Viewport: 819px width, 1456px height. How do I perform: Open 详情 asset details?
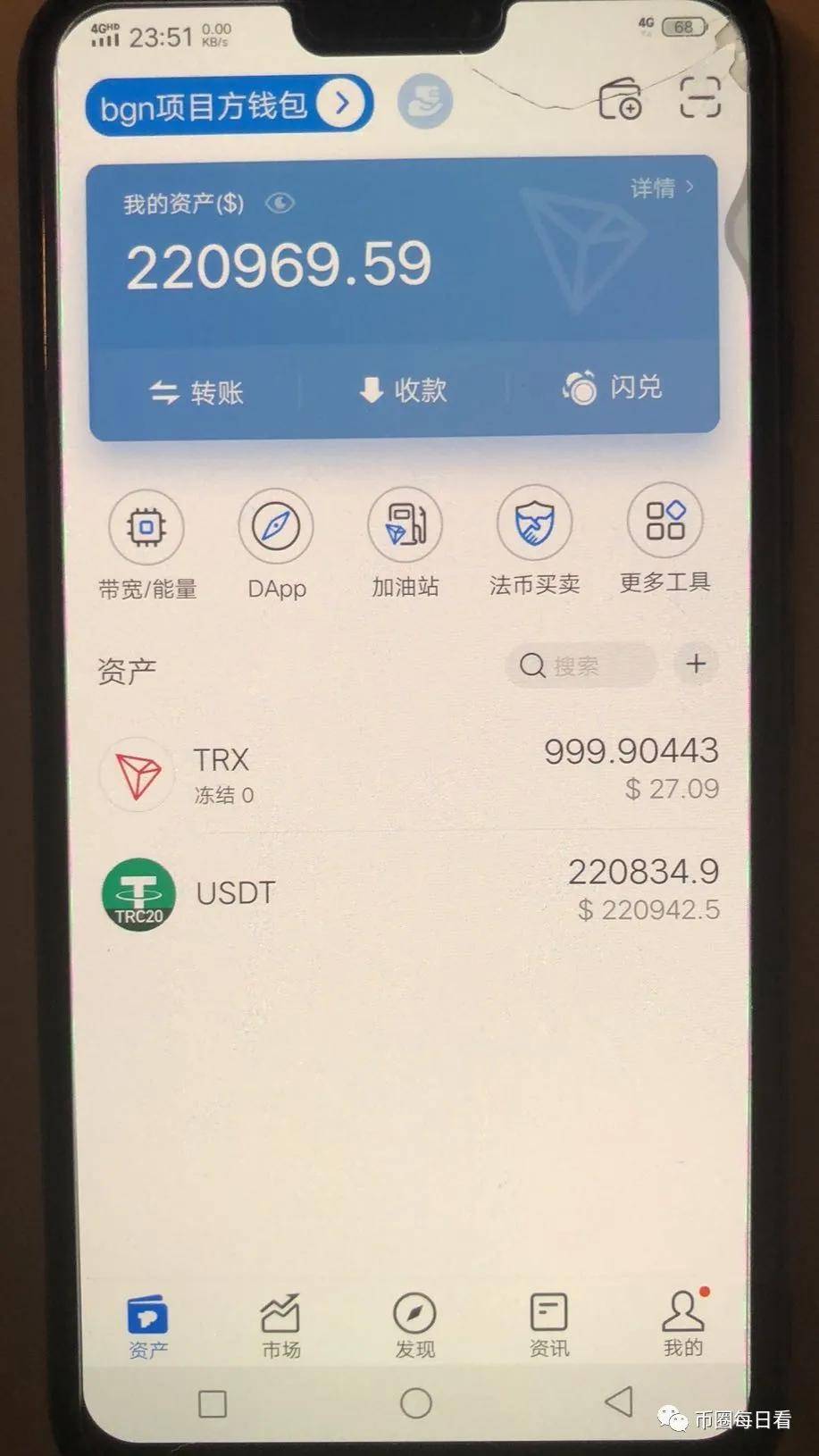click(x=661, y=188)
